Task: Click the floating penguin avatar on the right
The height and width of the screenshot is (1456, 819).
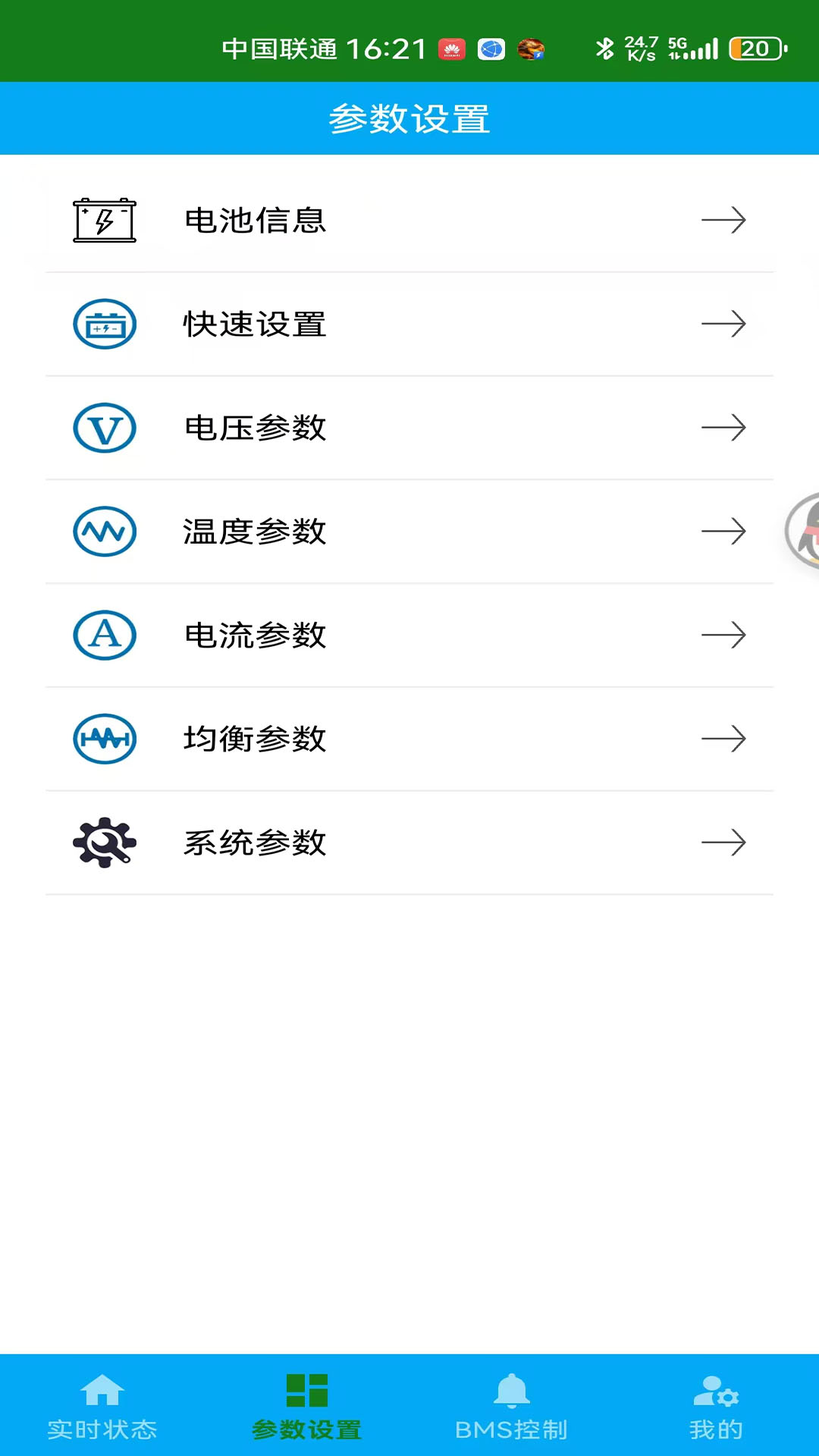Action: [x=807, y=532]
